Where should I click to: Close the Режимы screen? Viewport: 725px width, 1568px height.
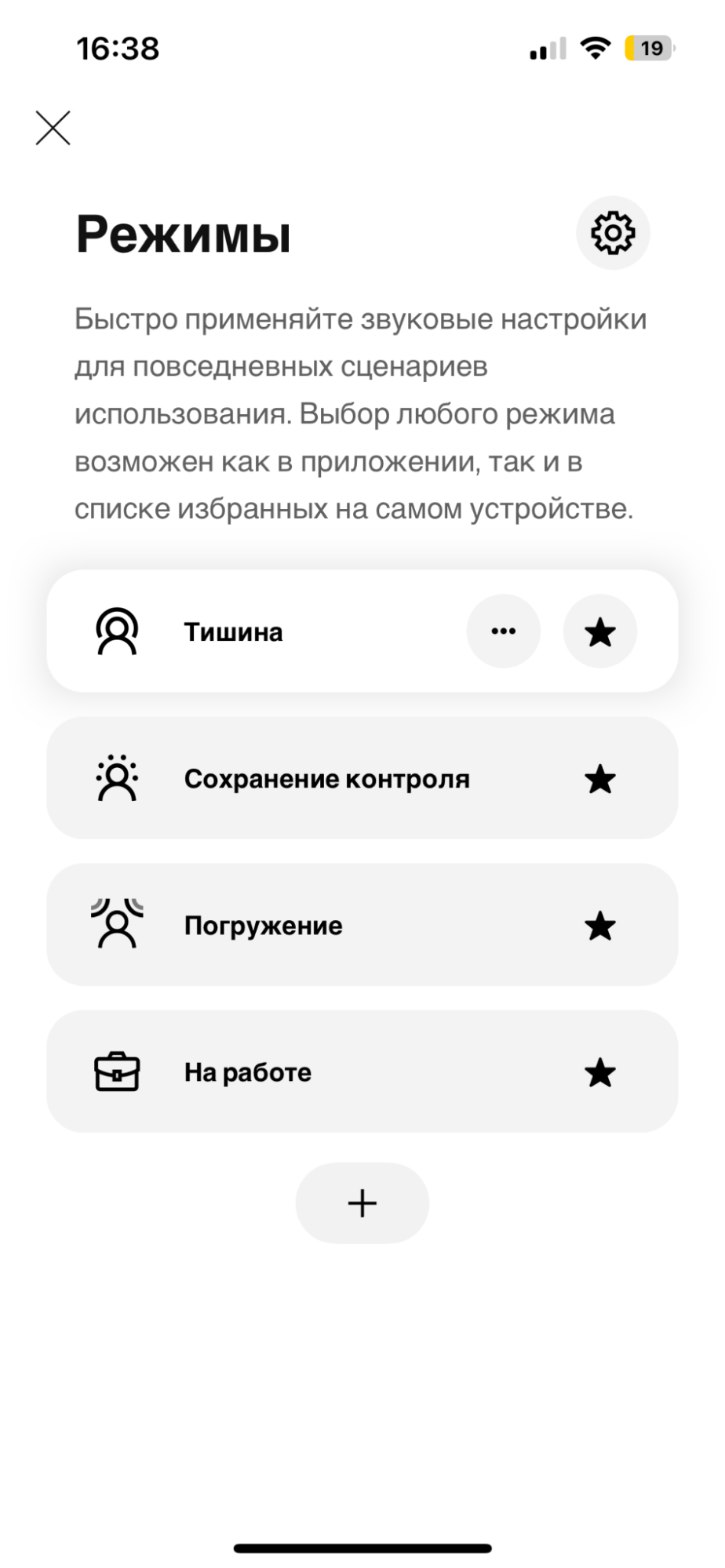point(53,128)
